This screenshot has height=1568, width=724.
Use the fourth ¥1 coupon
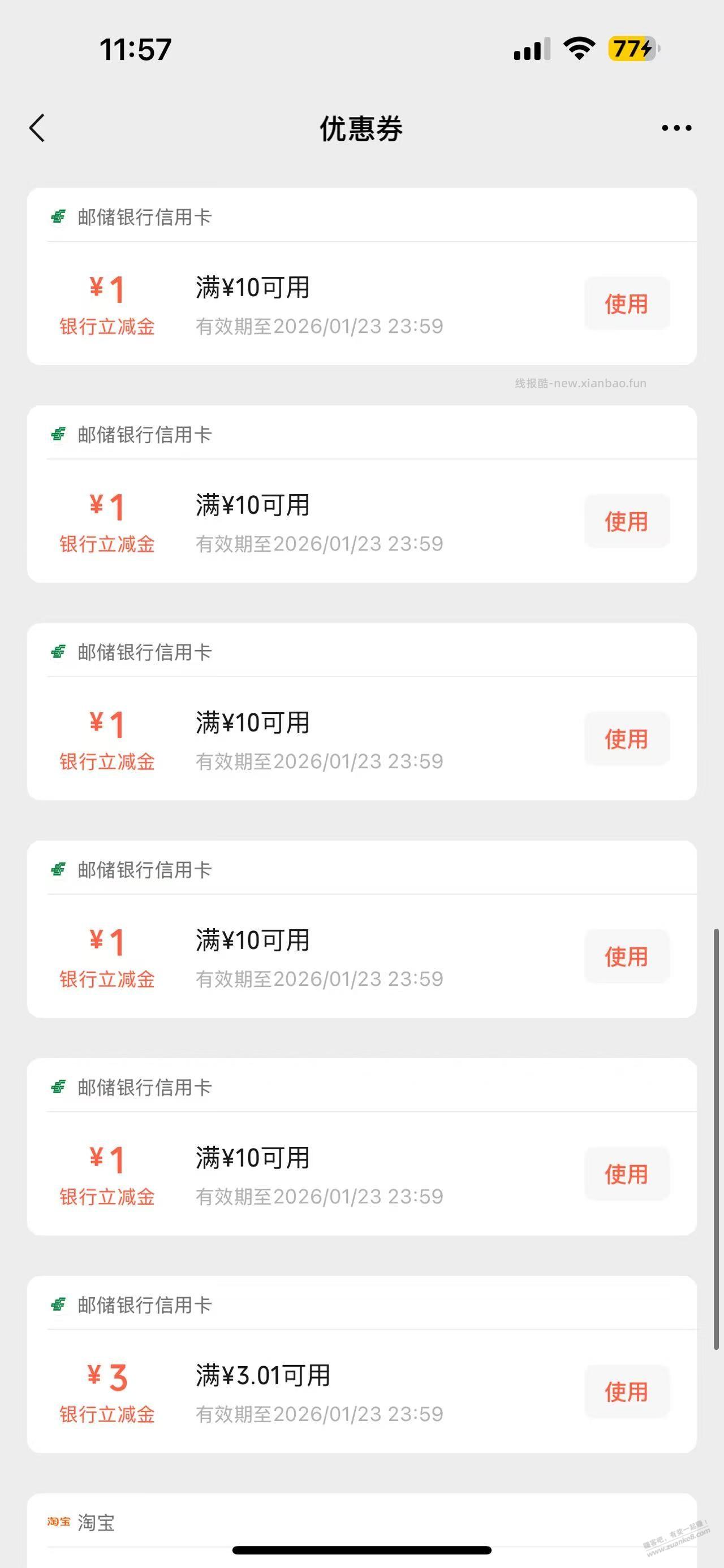tap(626, 956)
